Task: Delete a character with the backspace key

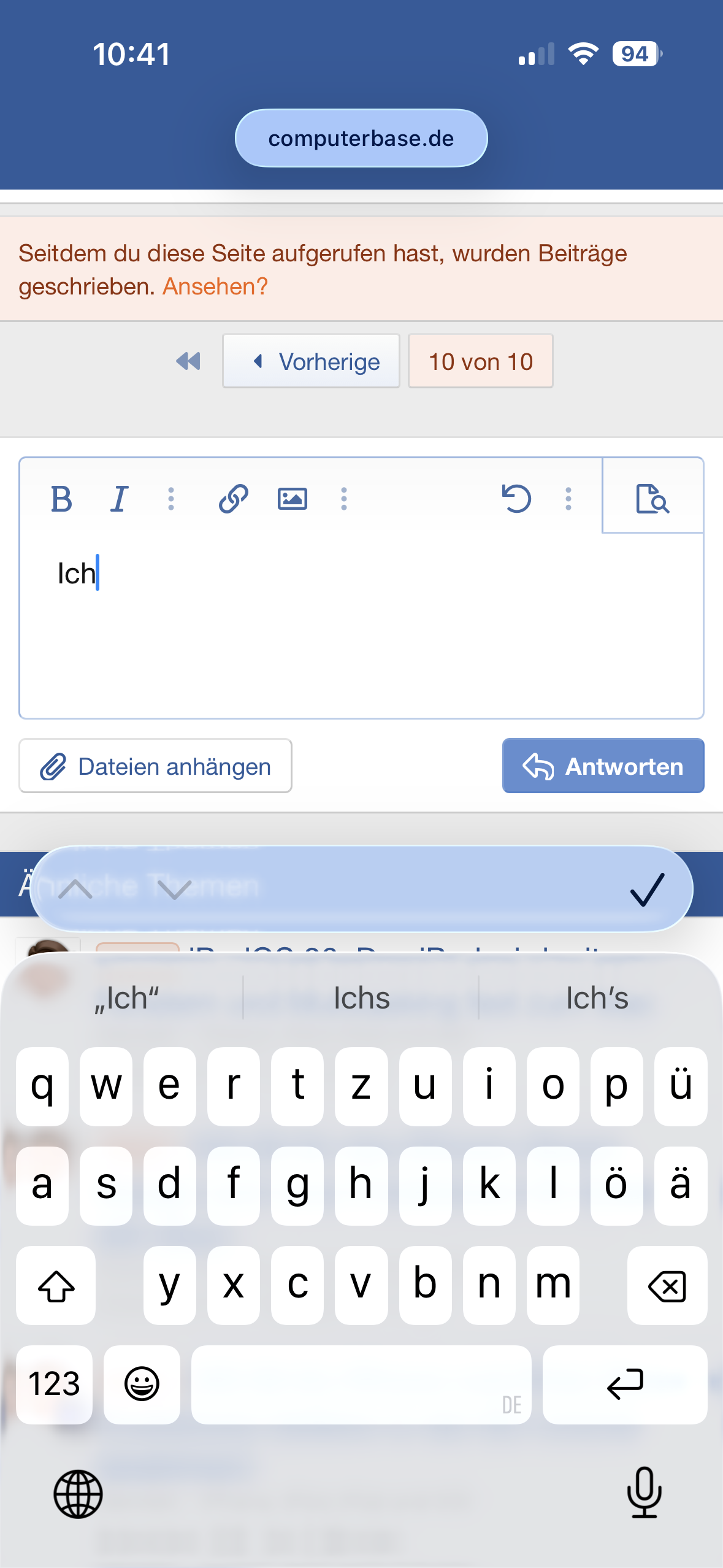Action: (667, 1286)
